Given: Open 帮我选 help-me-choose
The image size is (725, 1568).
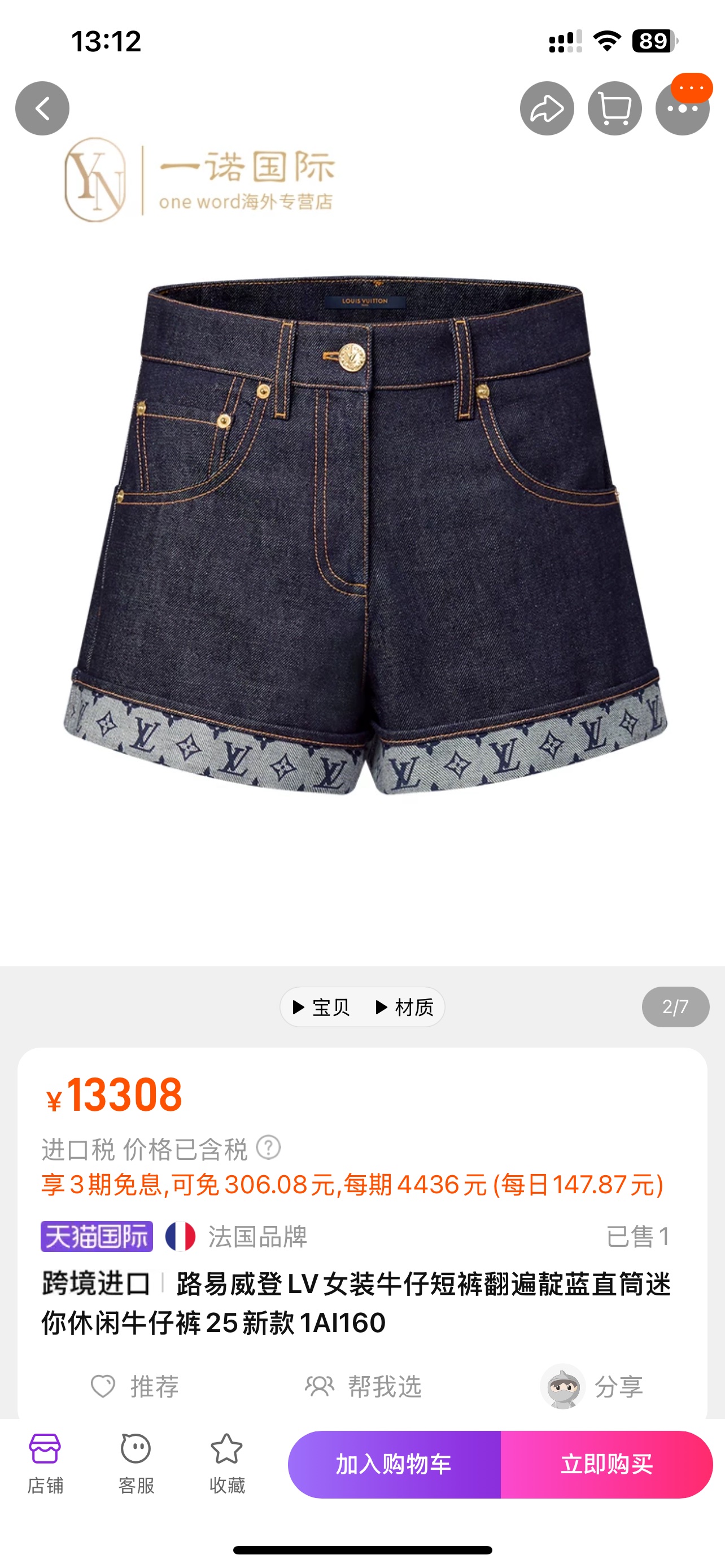Looking at the screenshot, I should click(364, 1387).
